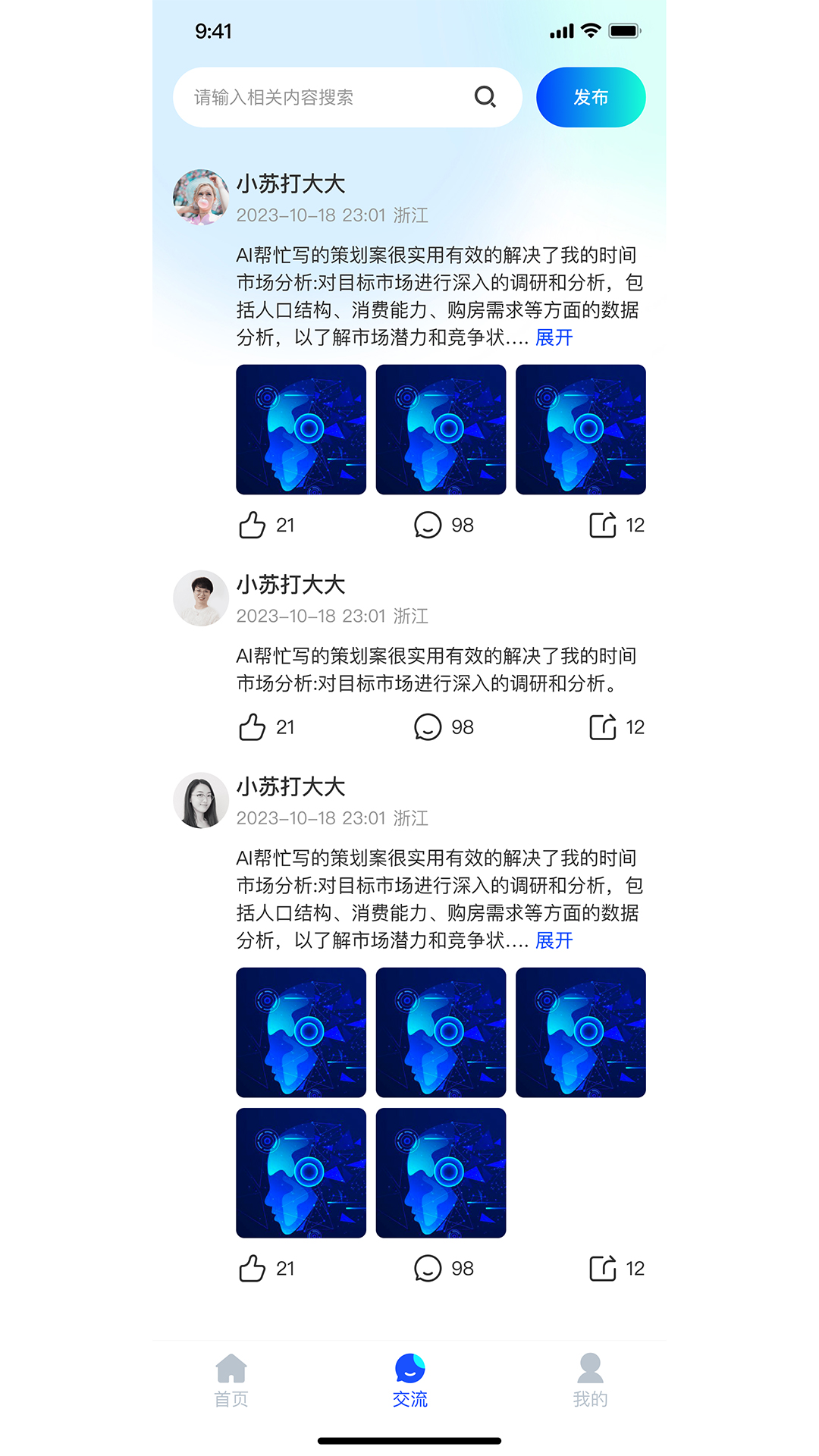Open comments on the first post
Image resolution: width=819 pixels, height=1456 pixels.
click(x=428, y=524)
